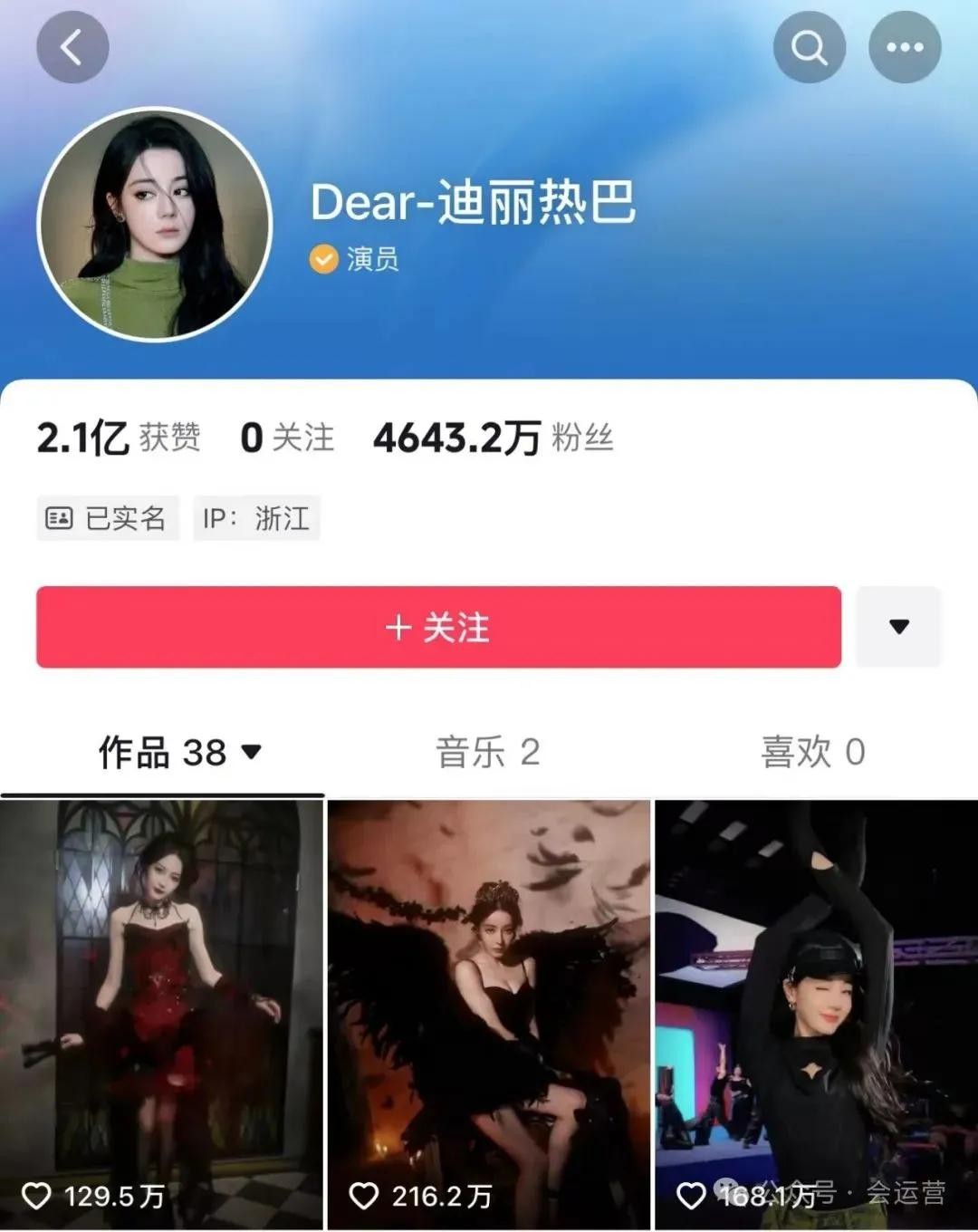Open the video with 216.2万 likes
This screenshot has width=978, height=1232.
pos(489,1006)
